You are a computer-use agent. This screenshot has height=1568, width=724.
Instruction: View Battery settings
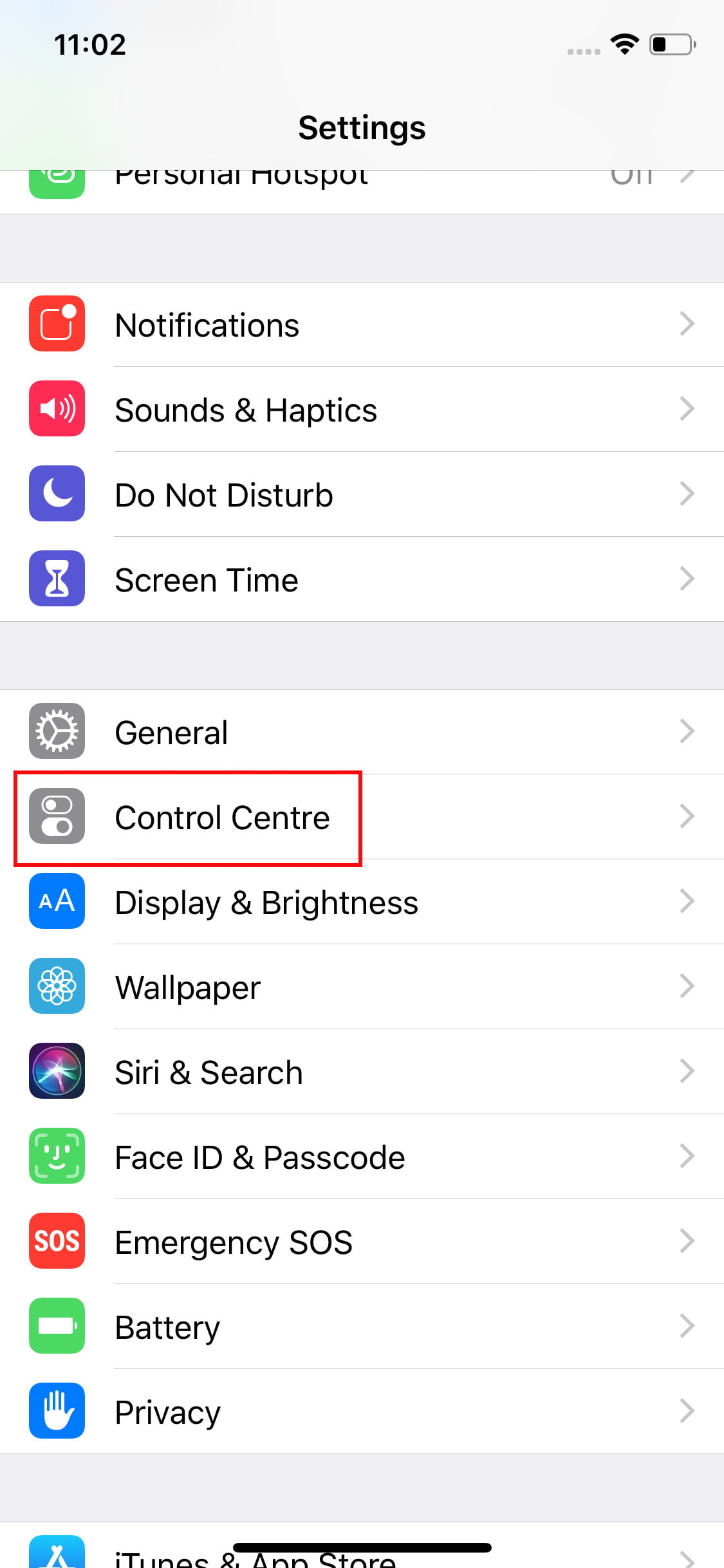tap(362, 1327)
